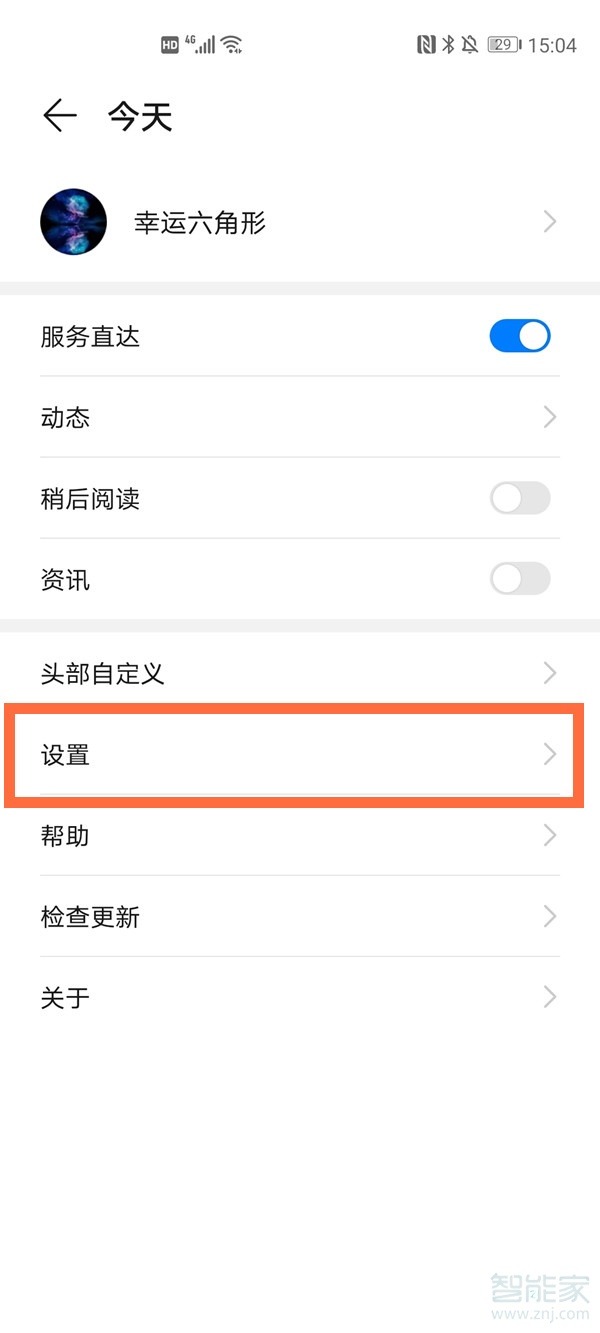Open the 关于 page

pos(300,997)
